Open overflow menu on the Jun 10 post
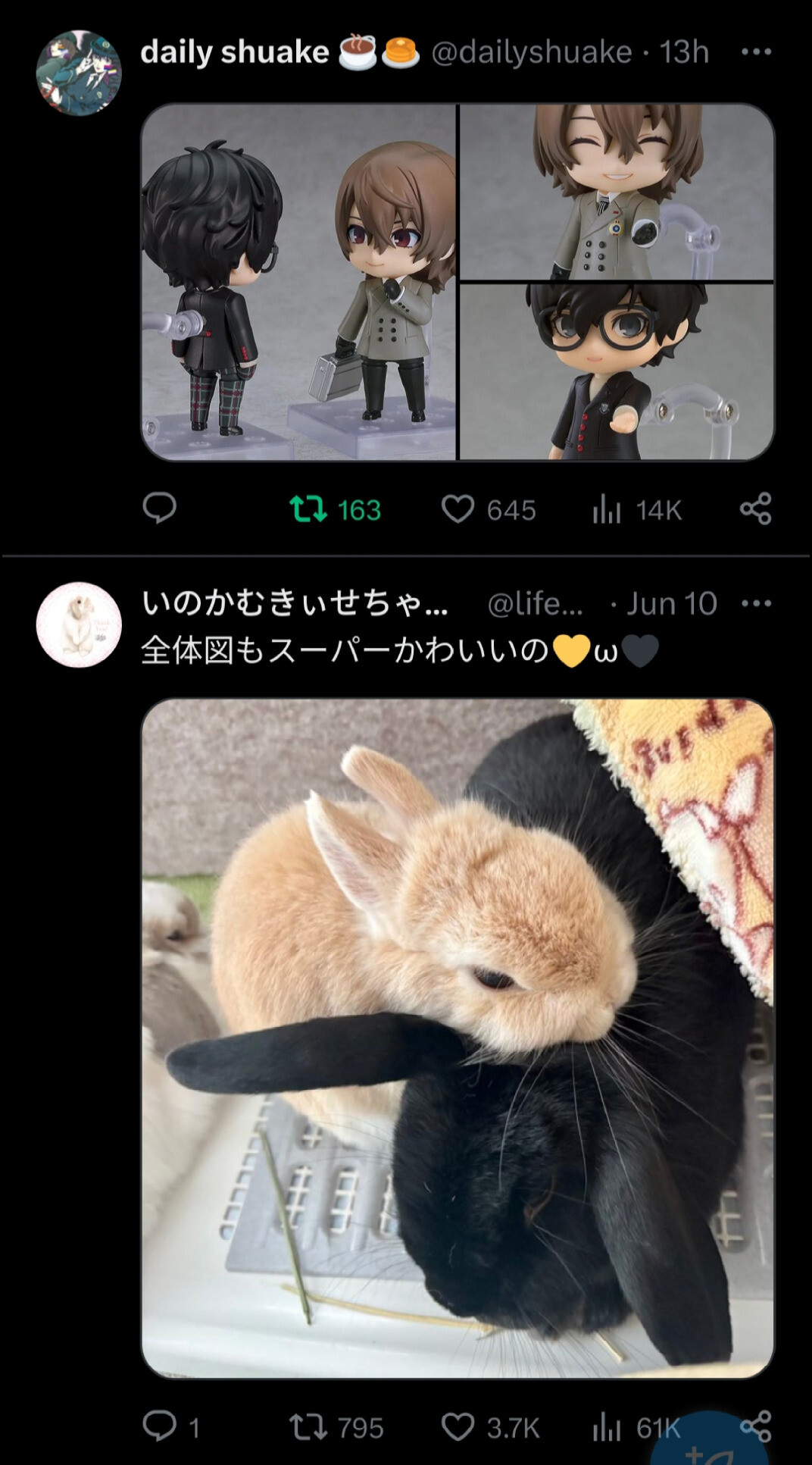Screen dimensions: 812x1465 pyautogui.click(x=756, y=604)
